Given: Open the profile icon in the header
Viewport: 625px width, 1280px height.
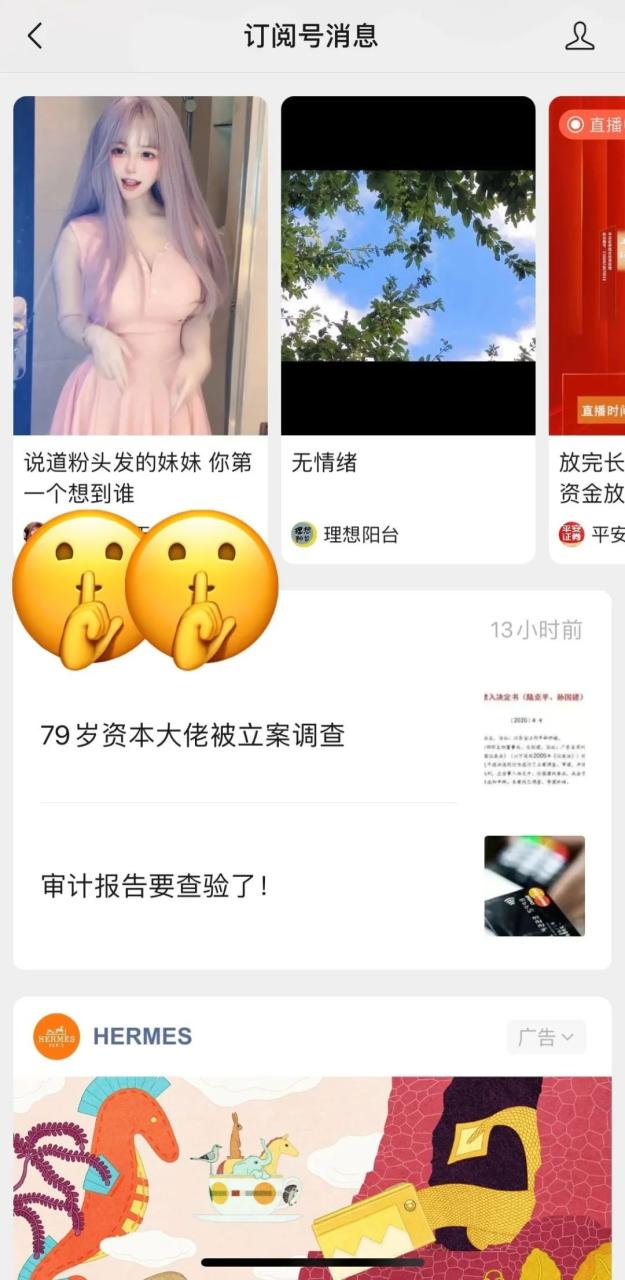Looking at the screenshot, I should pyautogui.click(x=579, y=37).
